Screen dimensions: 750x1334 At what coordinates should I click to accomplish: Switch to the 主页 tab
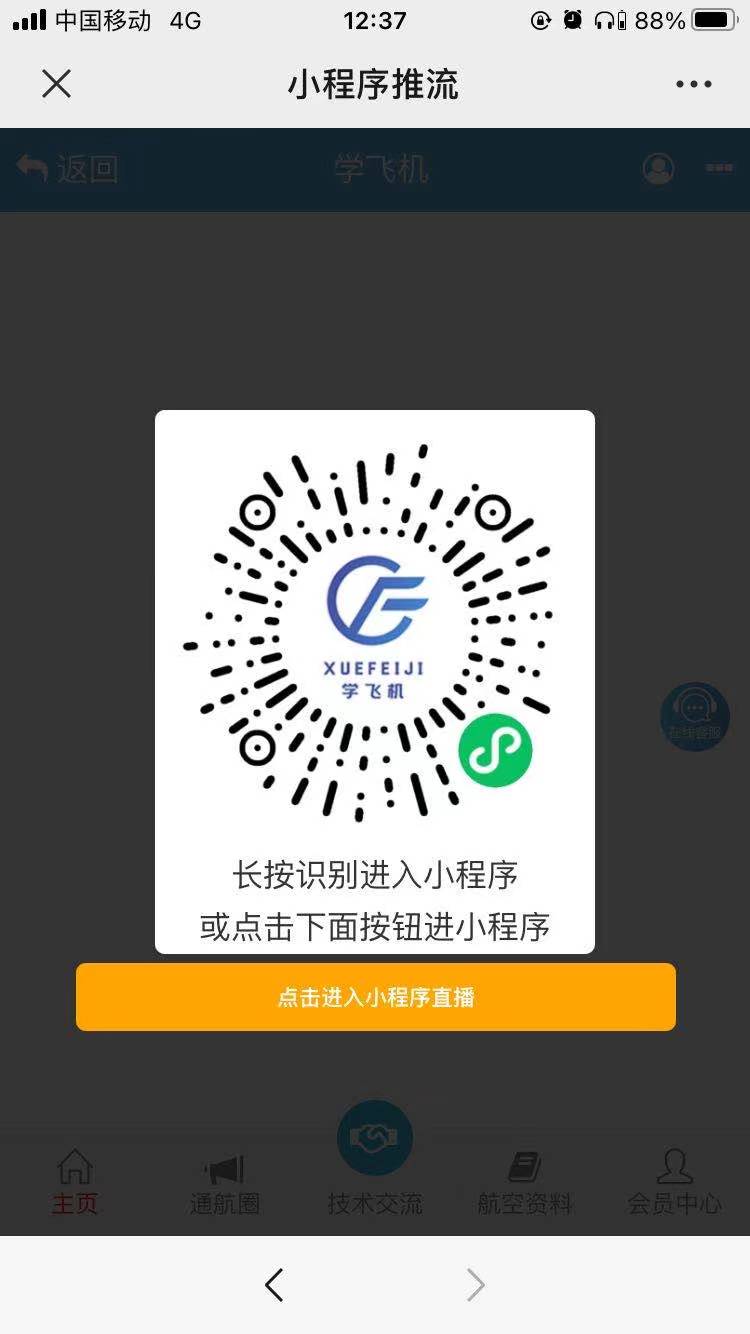coord(75,1182)
